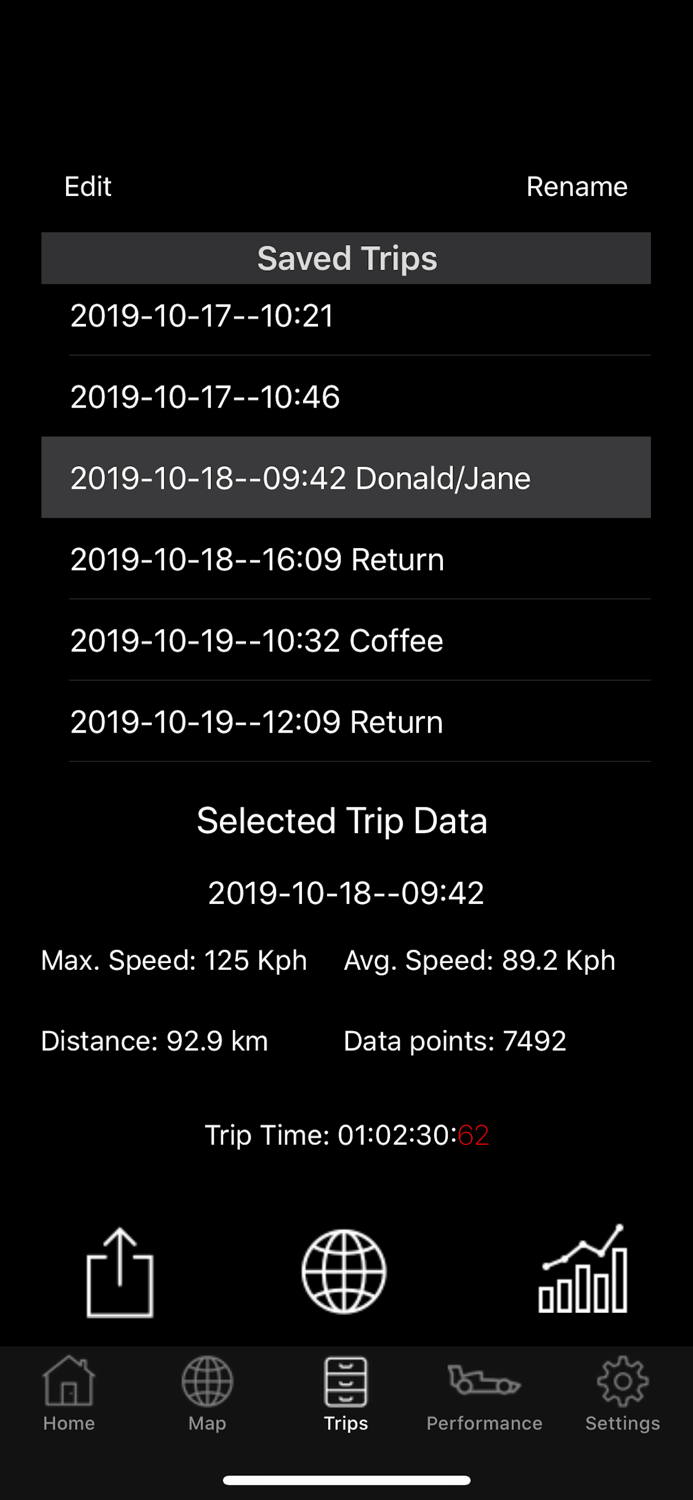Select the 2019-10-17--10:46 trip
Image resolution: width=693 pixels, height=1500 pixels.
pos(345,397)
